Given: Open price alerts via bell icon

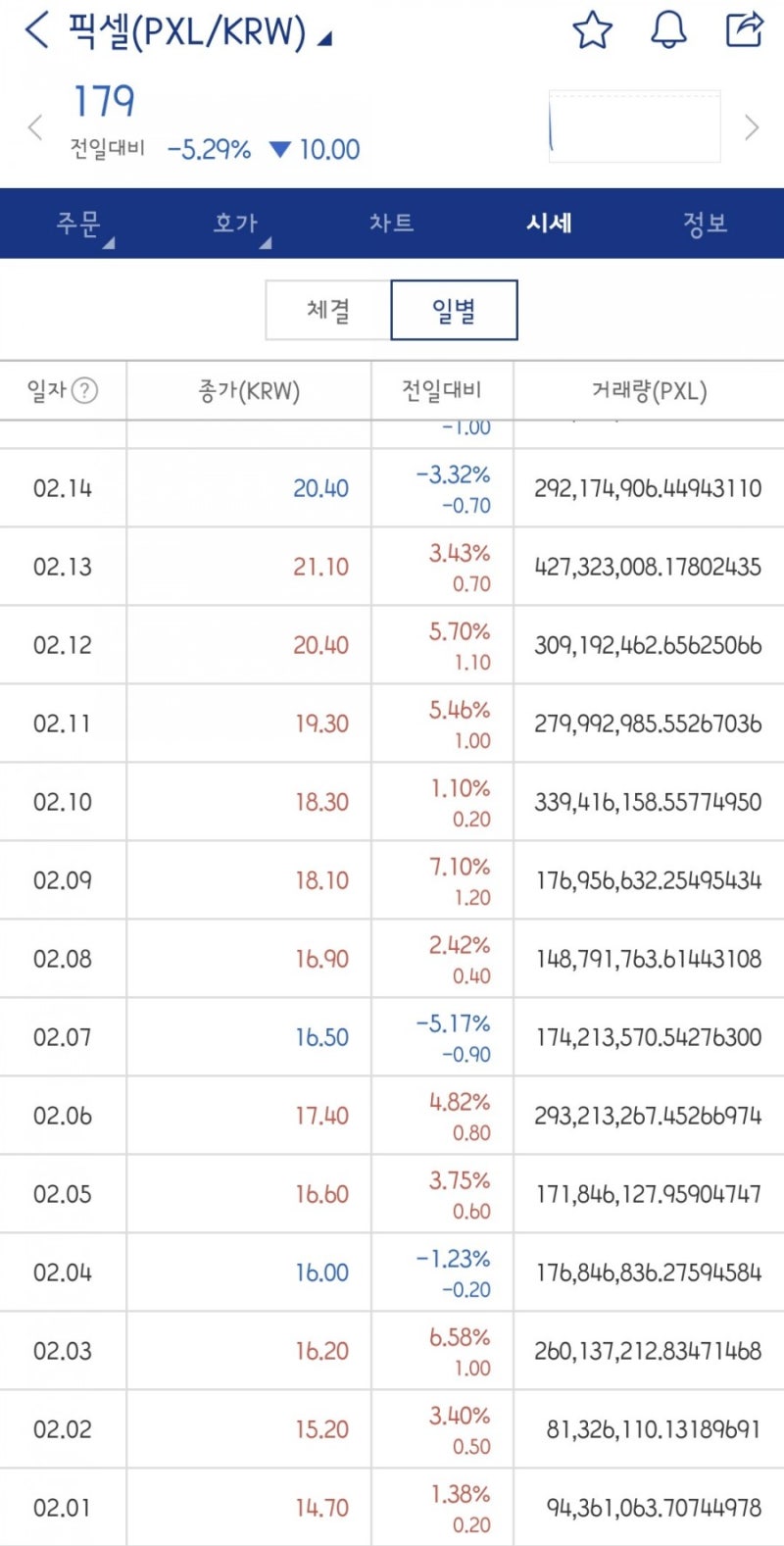Looking at the screenshot, I should click(667, 32).
